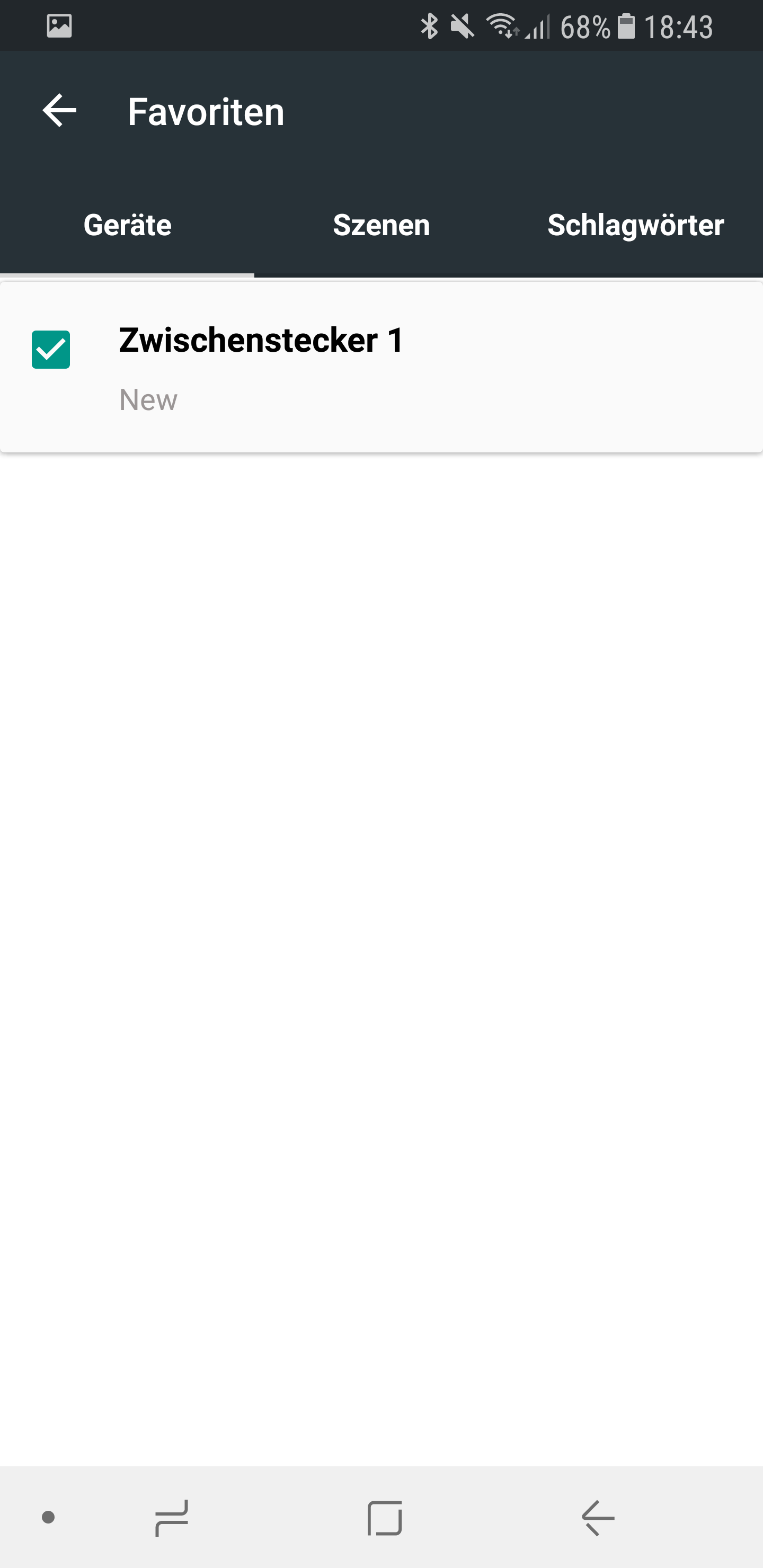Uncheck the Zwischenstecker 1 checkbox
Screen dimensions: 763x1568
pos(51,350)
